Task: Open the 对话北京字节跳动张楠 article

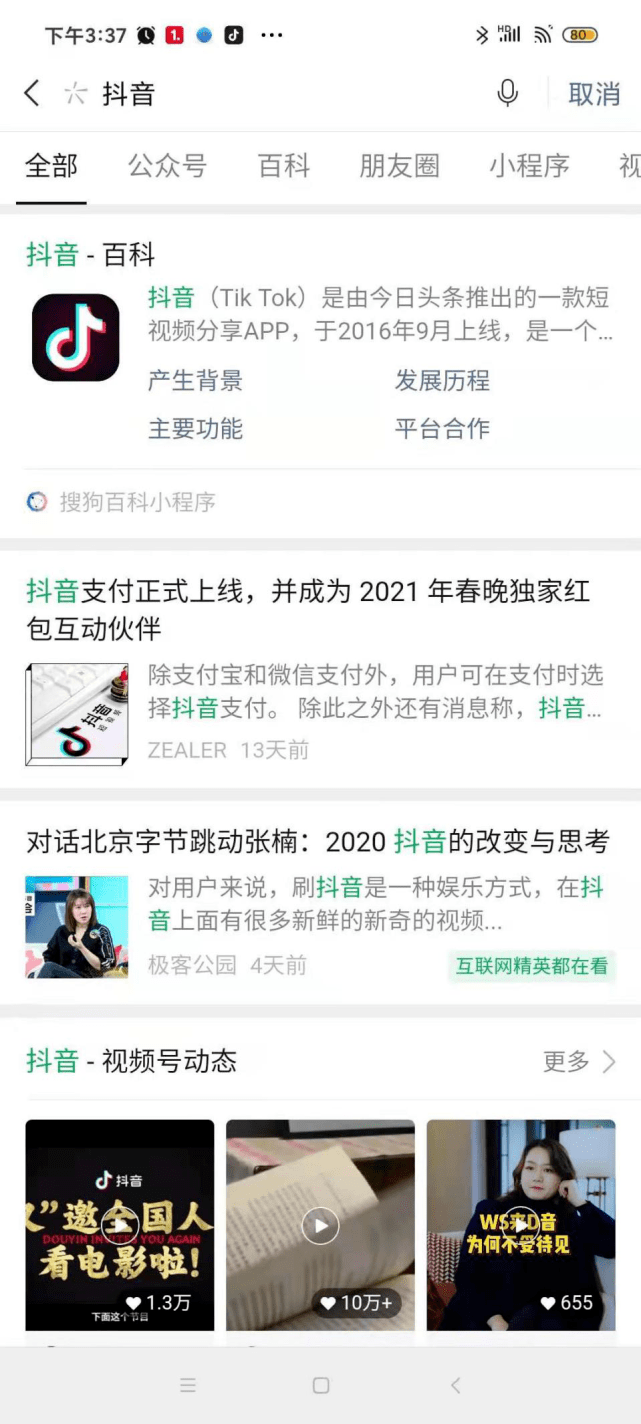Action: pyautogui.click(x=320, y=903)
